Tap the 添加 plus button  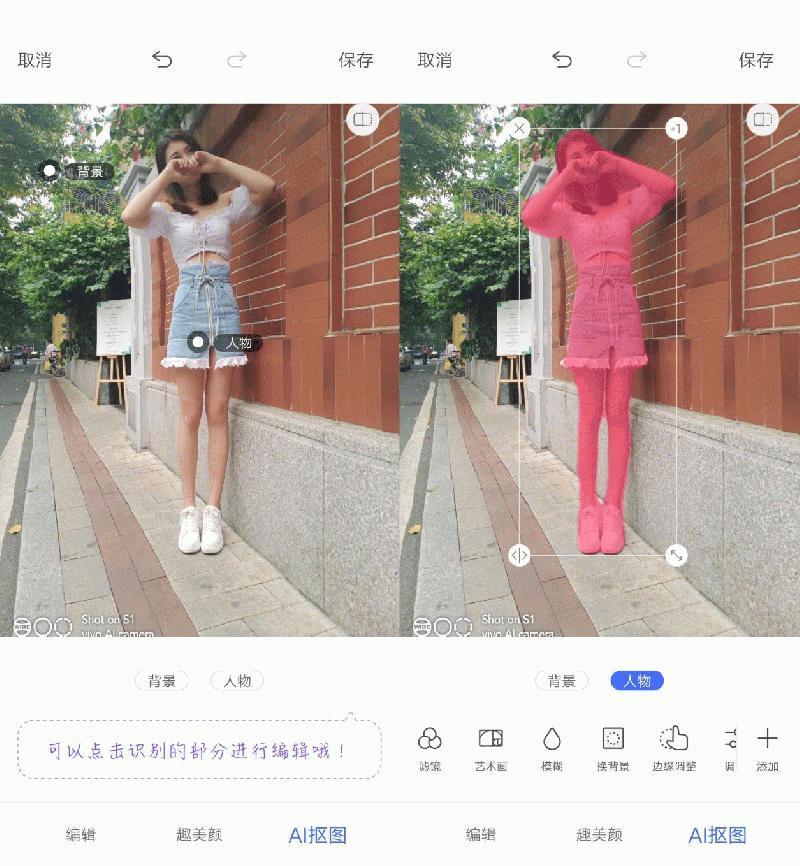coord(767,748)
